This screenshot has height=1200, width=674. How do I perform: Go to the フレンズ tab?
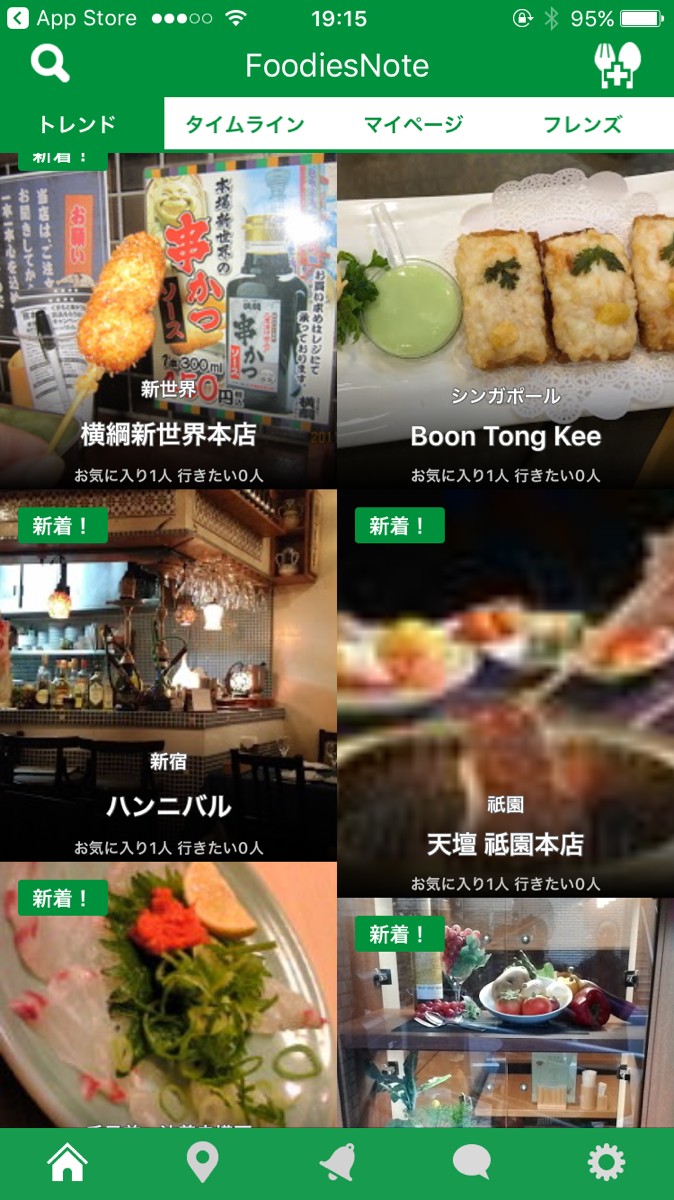pyautogui.click(x=582, y=125)
